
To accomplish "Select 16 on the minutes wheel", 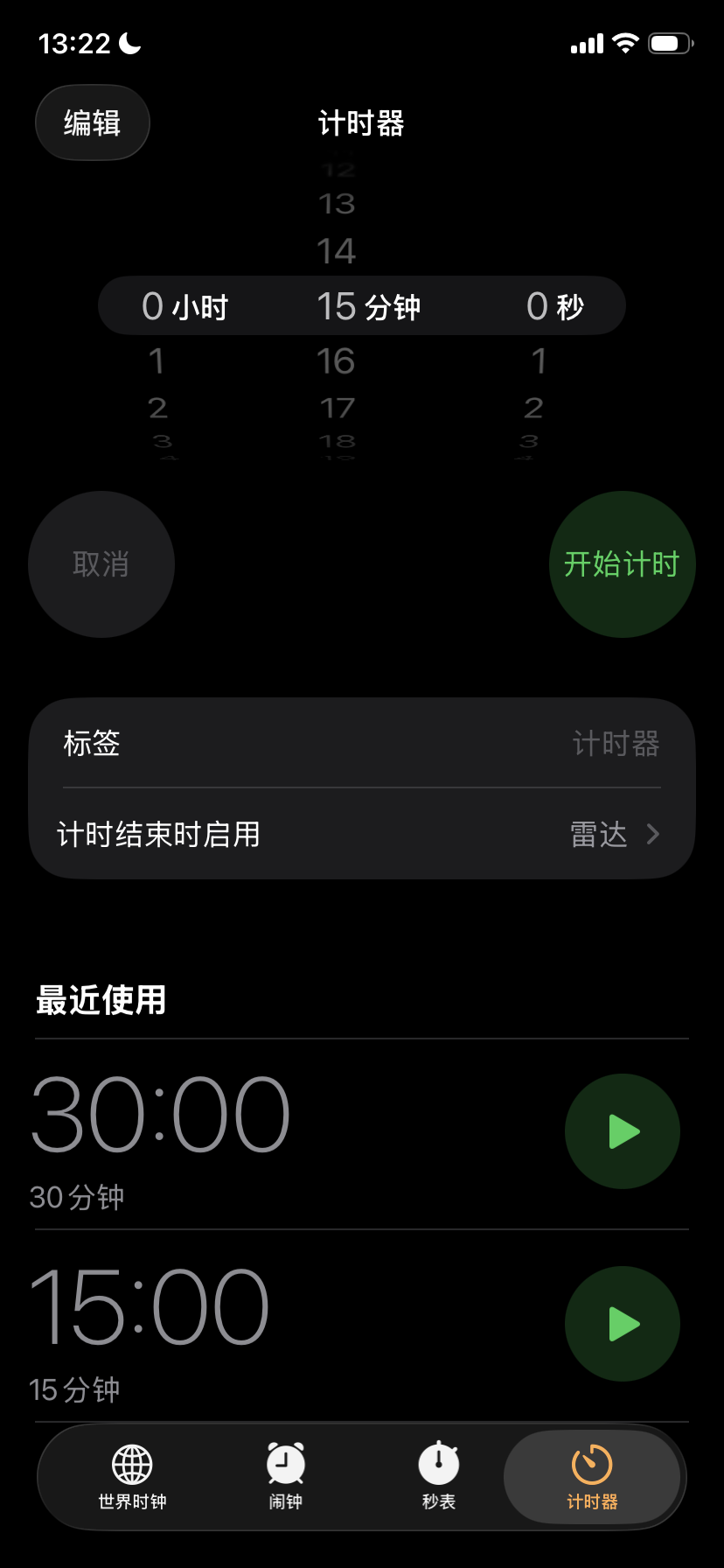I will (x=337, y=360).
